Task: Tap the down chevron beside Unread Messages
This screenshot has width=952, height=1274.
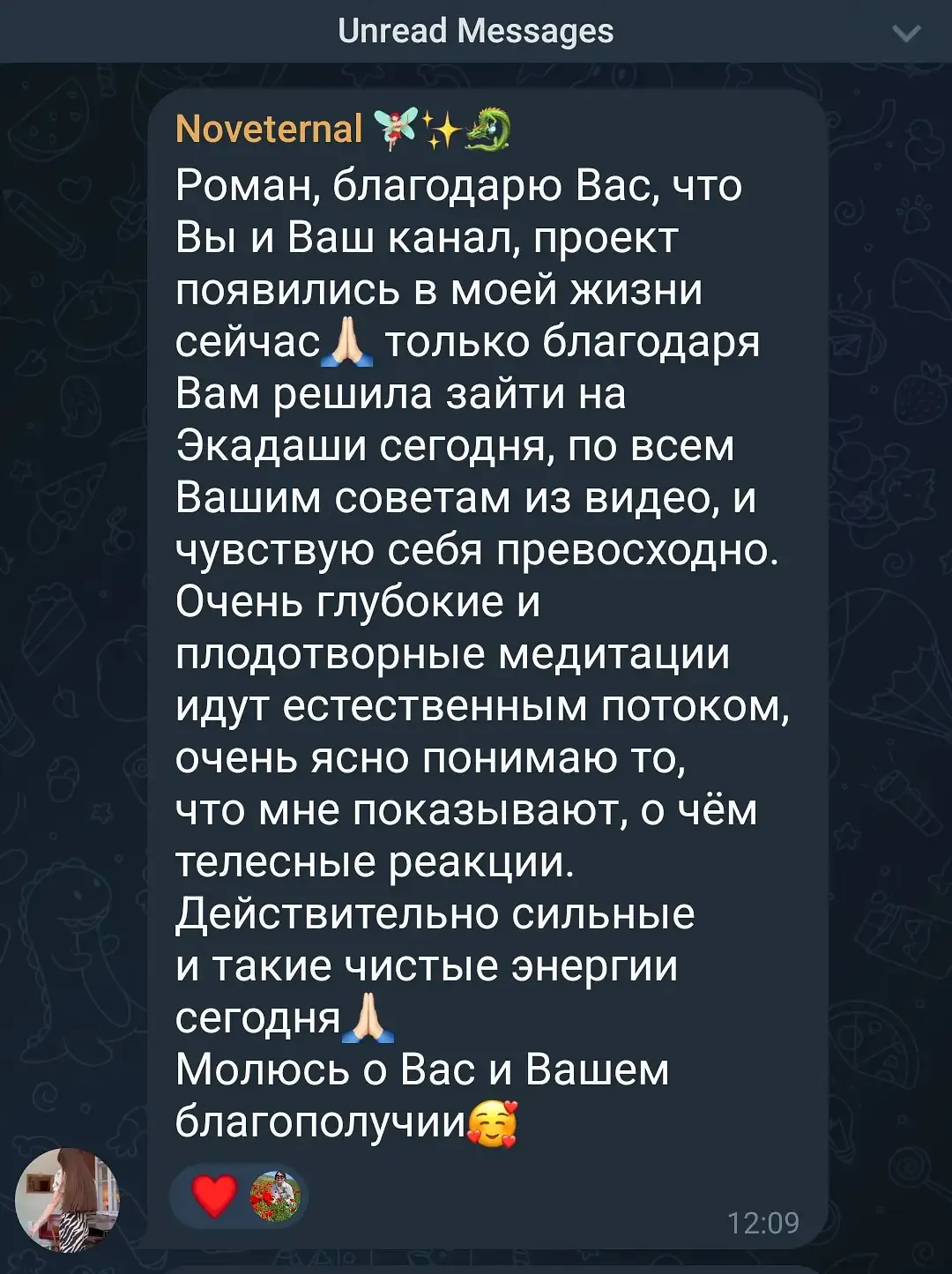Action: pos(906,34)
